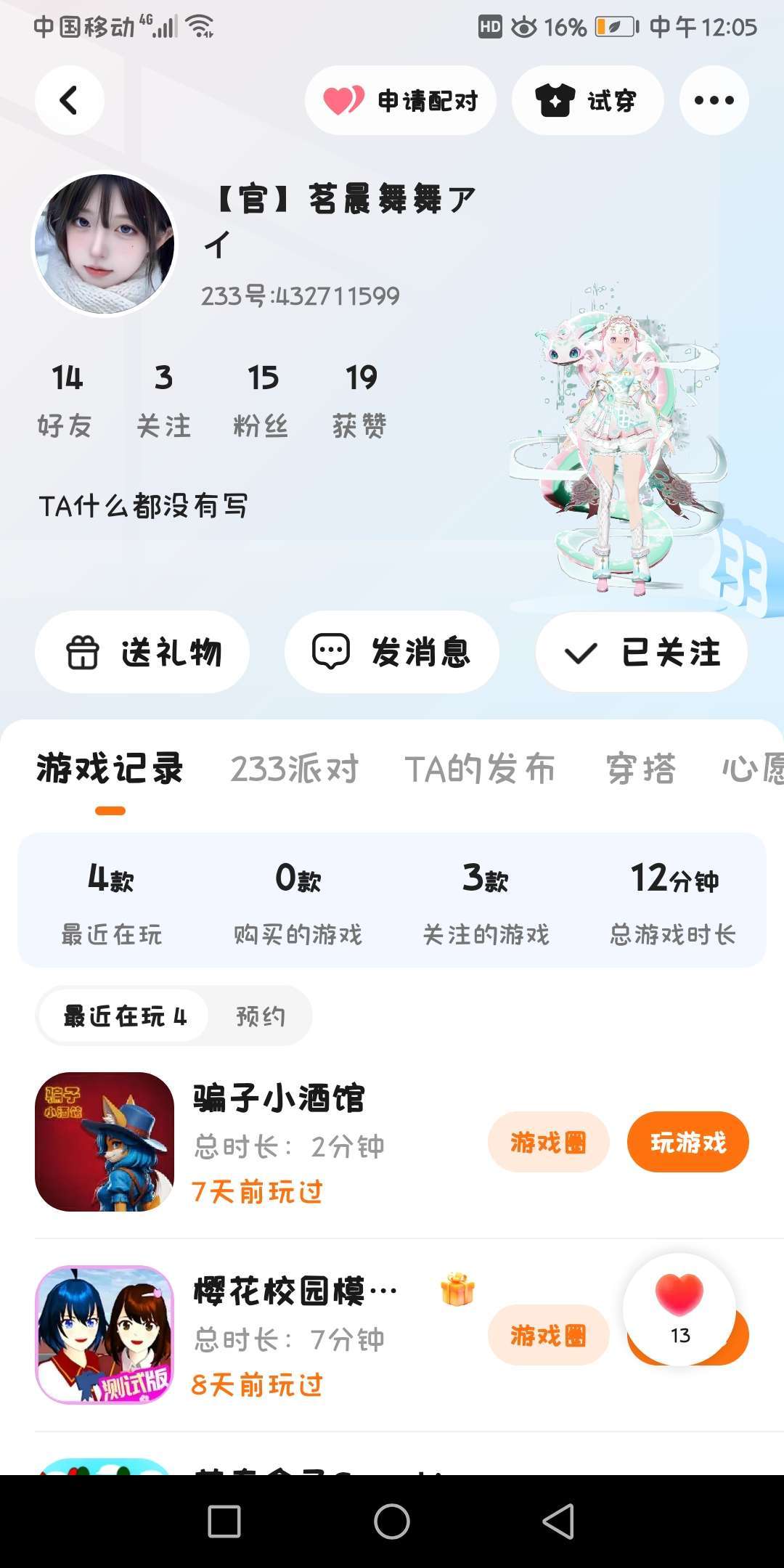This screenshot has height=1568, width=784.
Task: Go back using the top-left arrow
Action: tap(70, 100)
